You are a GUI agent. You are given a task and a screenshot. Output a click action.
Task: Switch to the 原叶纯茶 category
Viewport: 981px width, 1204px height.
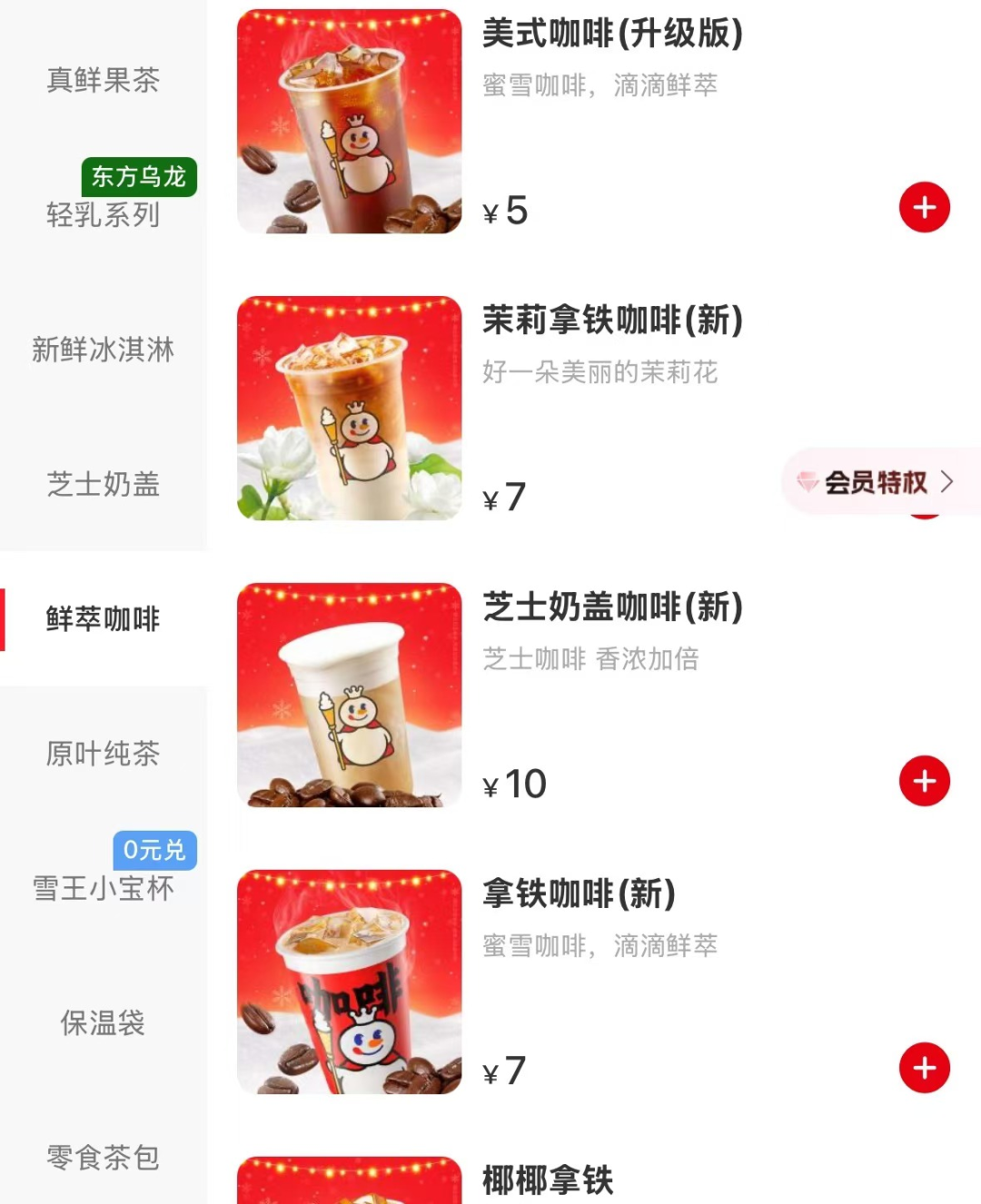[103, 753]
